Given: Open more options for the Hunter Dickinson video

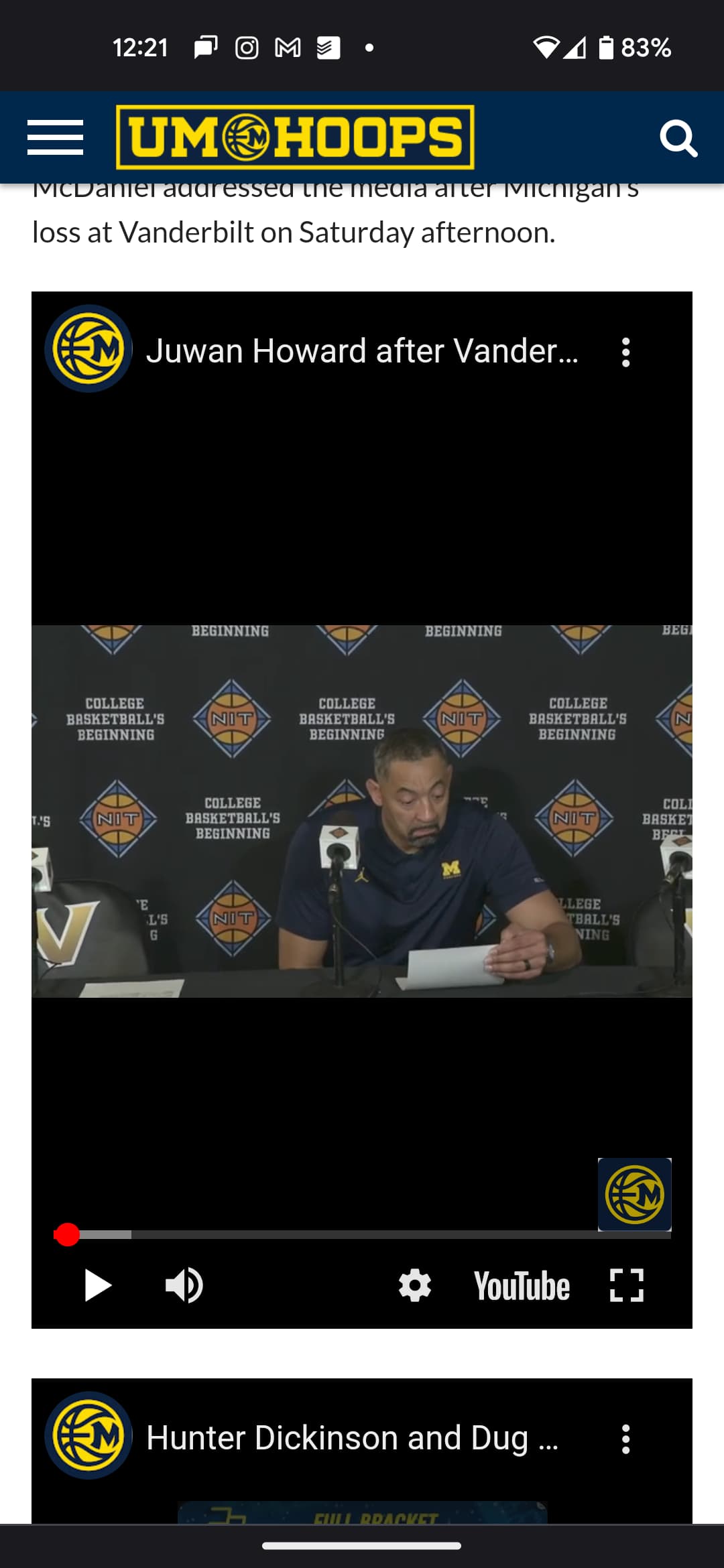Looking at the screenshot, I should [625, 1439].
